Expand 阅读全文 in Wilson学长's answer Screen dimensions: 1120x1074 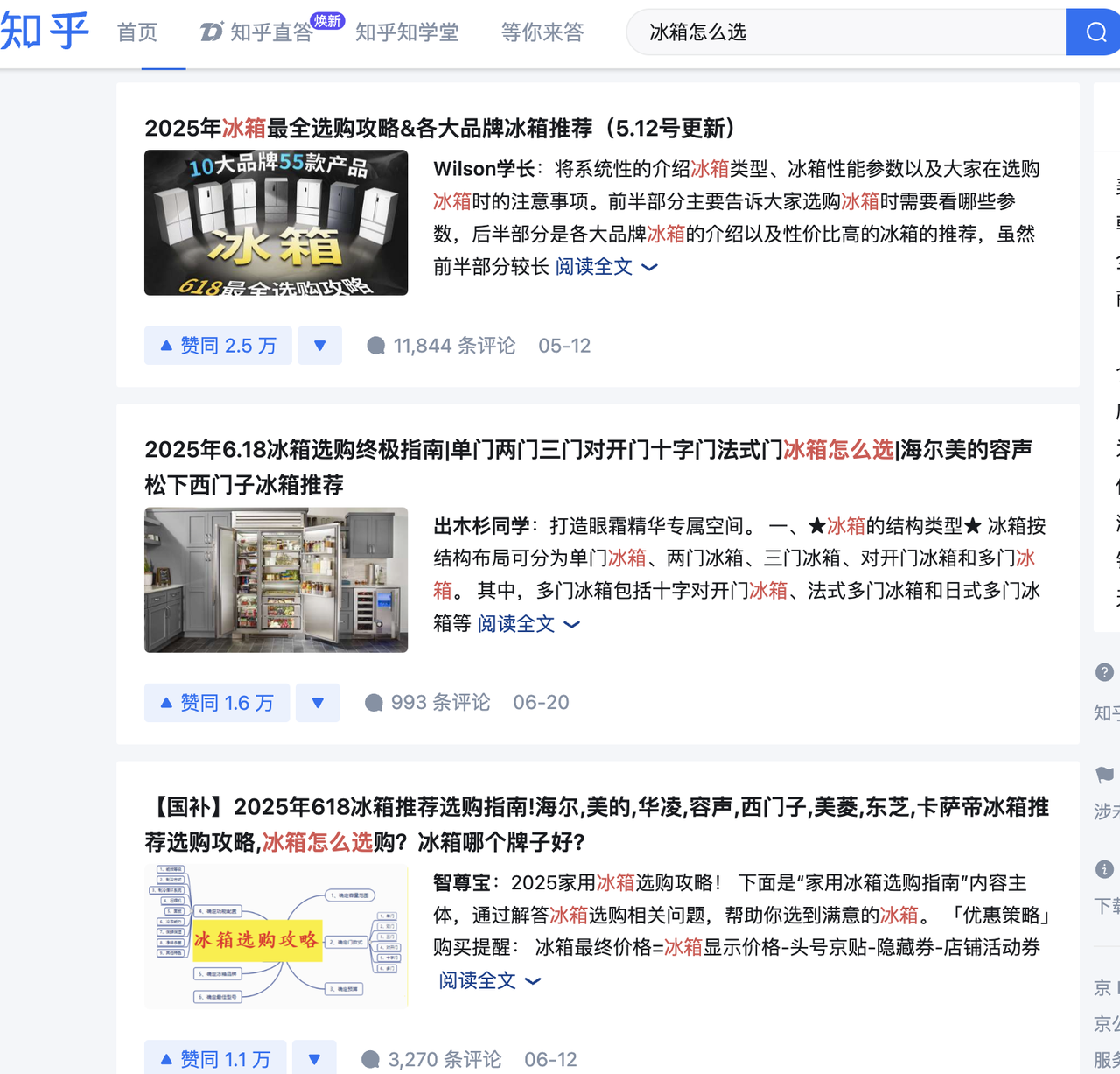click(x=605, y=266)
